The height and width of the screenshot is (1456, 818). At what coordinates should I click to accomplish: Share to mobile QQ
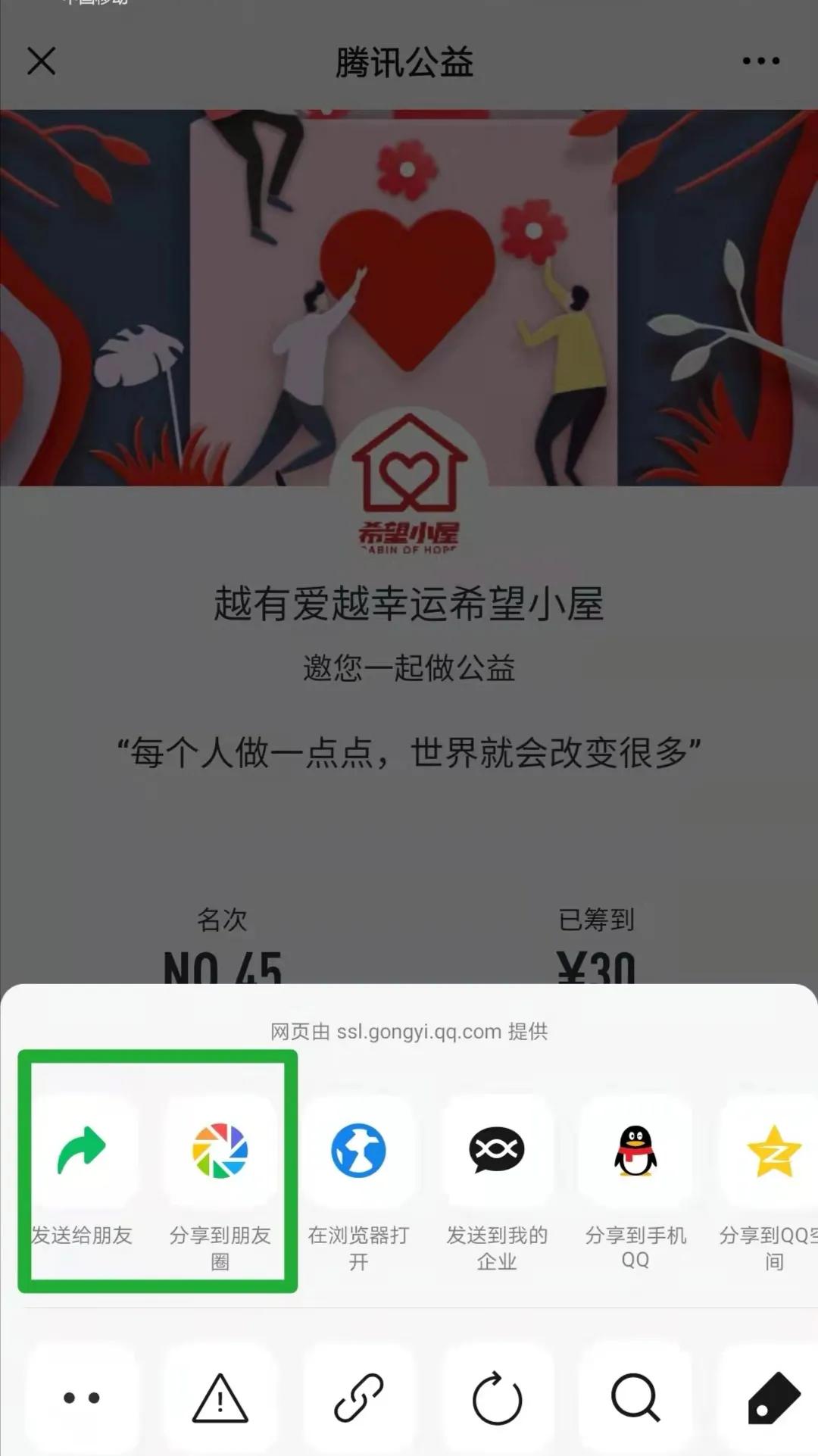[635, 1150]
